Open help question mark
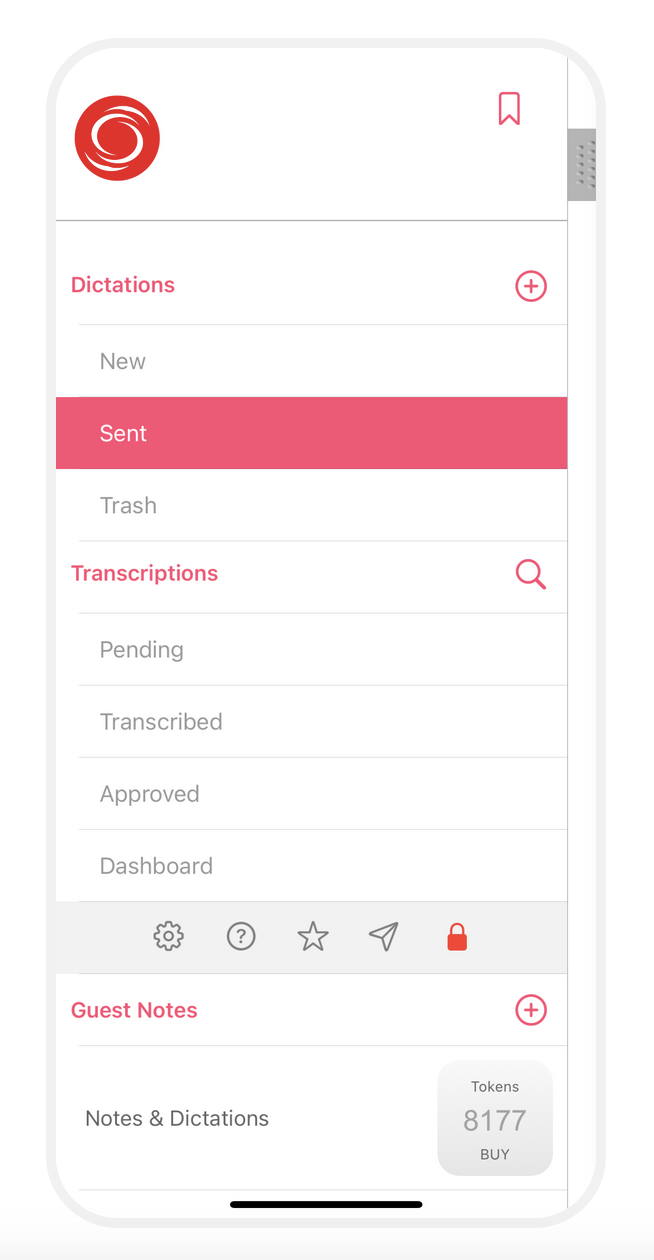Viewport: 654px width, 1260px height. [241, 937]
